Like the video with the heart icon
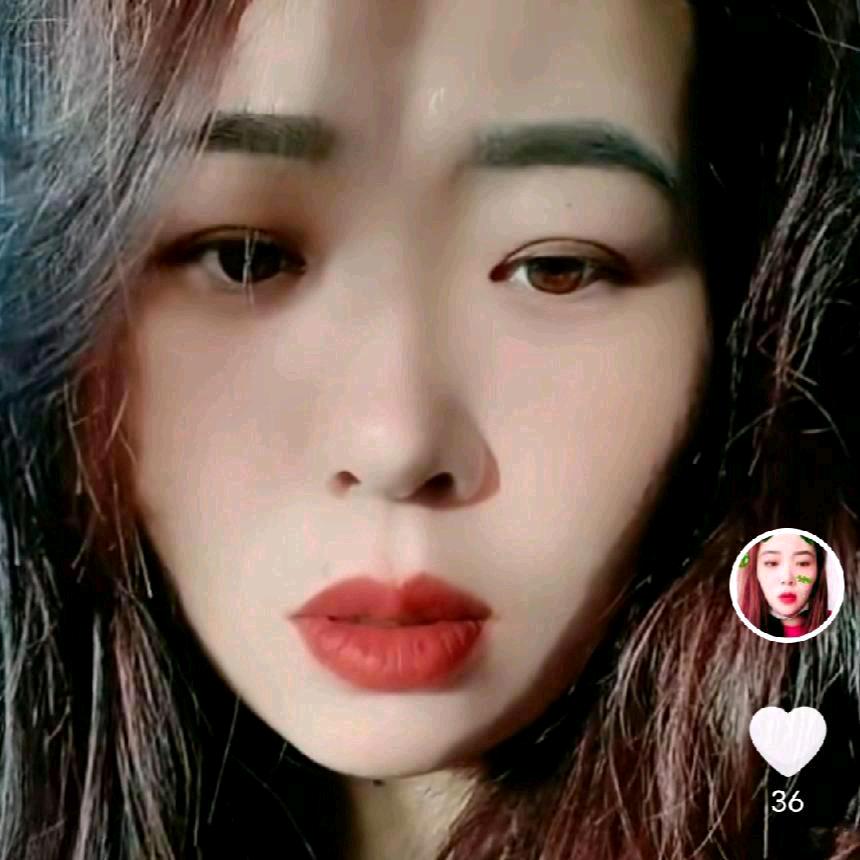Viewport: 860px width, 860px height. 788,739
